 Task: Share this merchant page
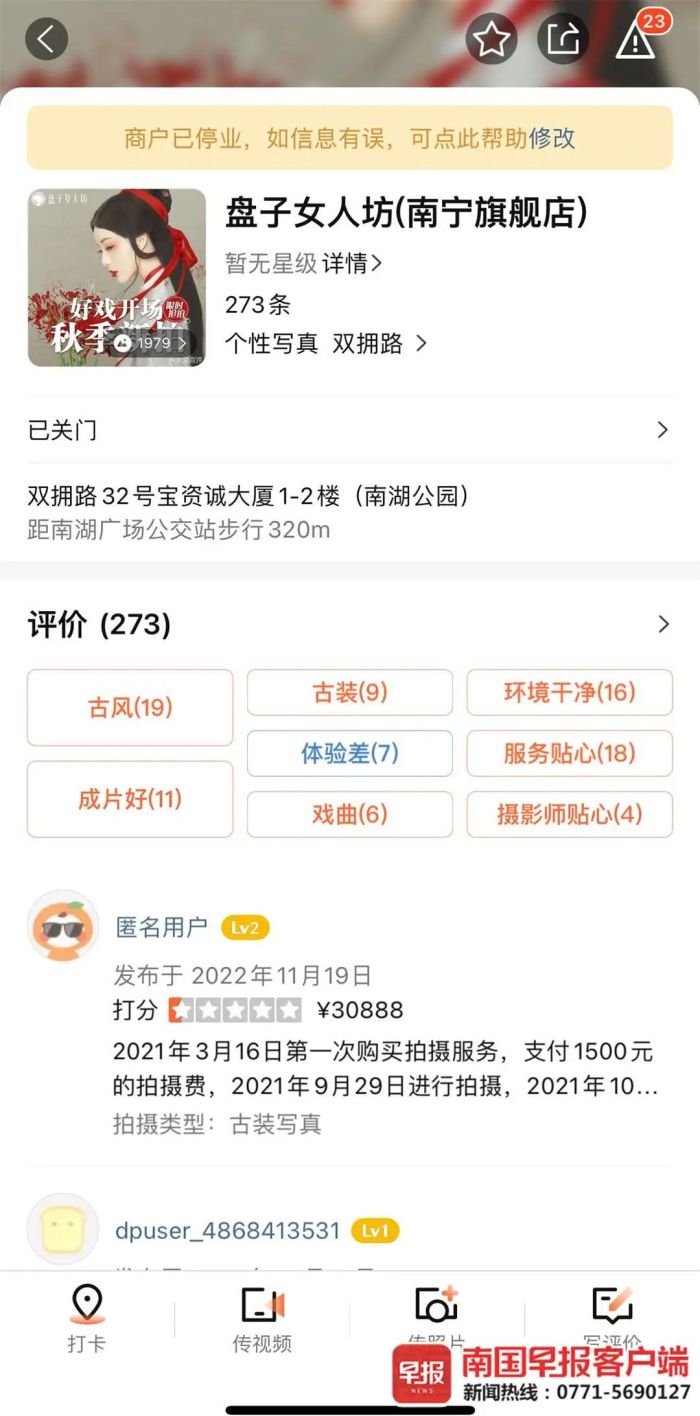pos(563,40)
